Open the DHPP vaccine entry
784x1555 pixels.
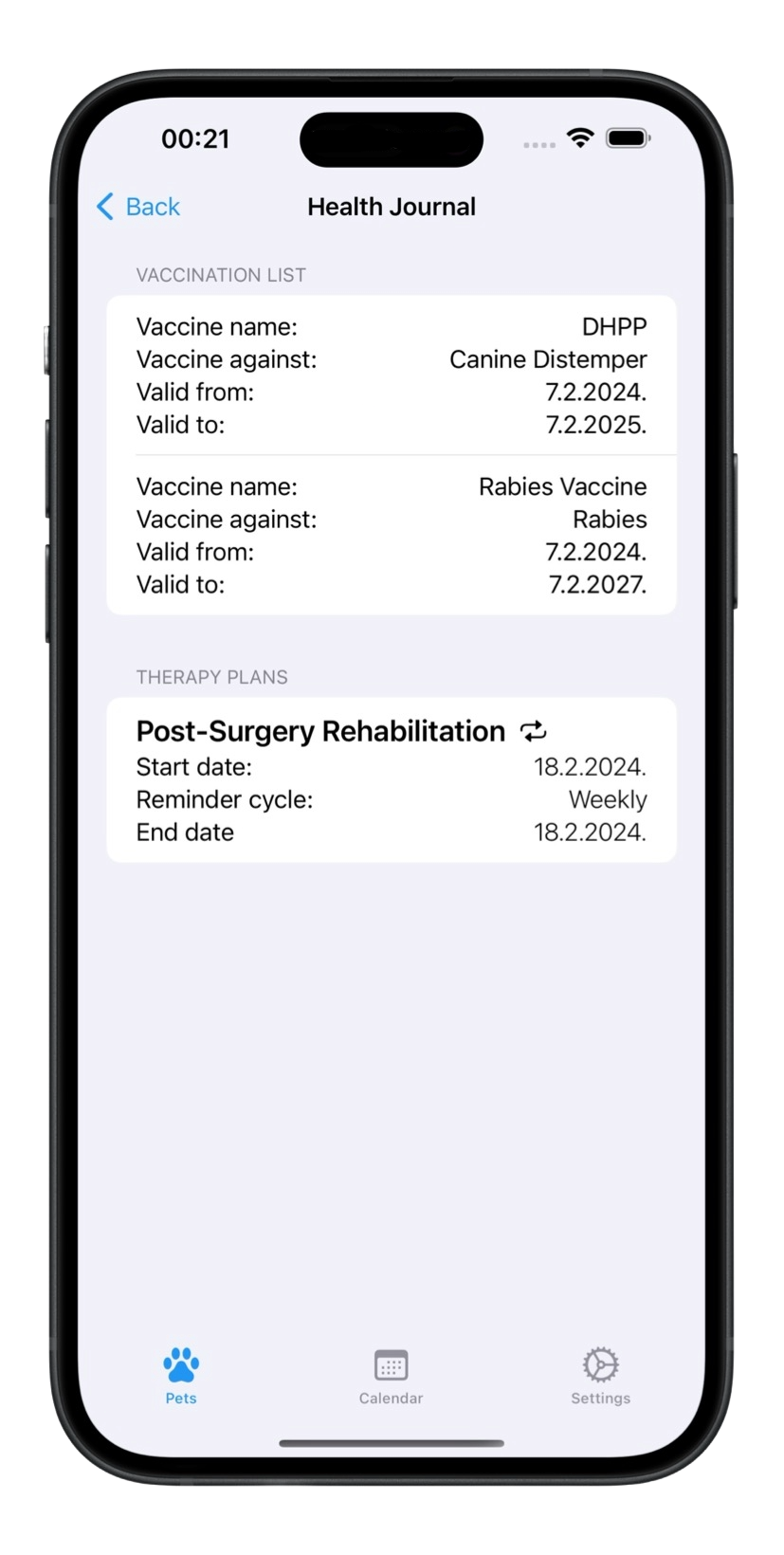pyautogui.click(x=391, y=375)
